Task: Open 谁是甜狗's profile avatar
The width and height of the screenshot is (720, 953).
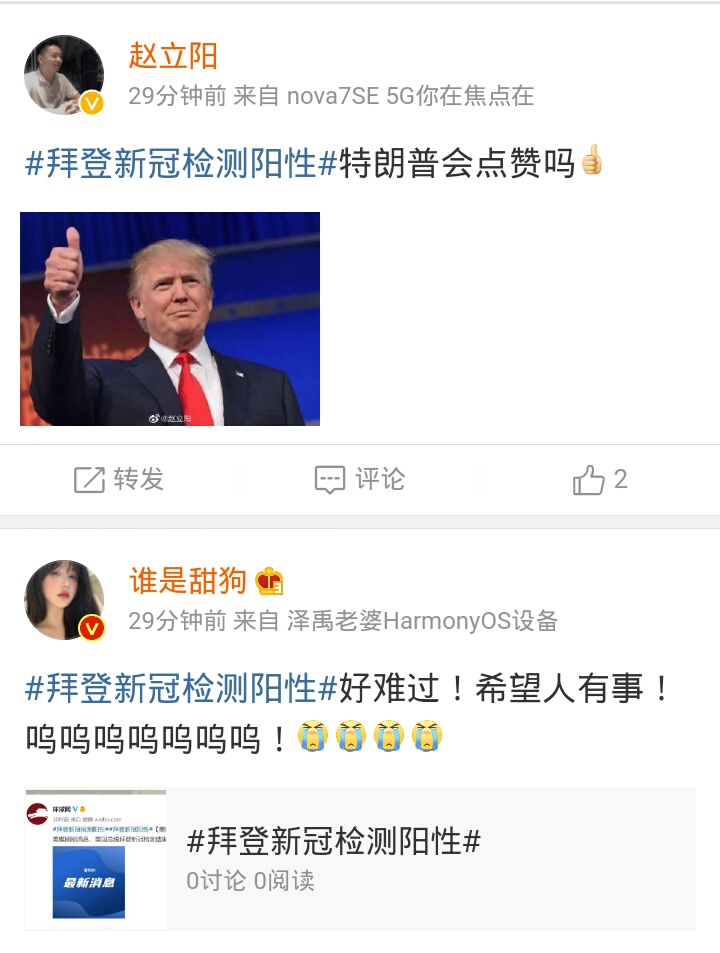Action: 64,600
